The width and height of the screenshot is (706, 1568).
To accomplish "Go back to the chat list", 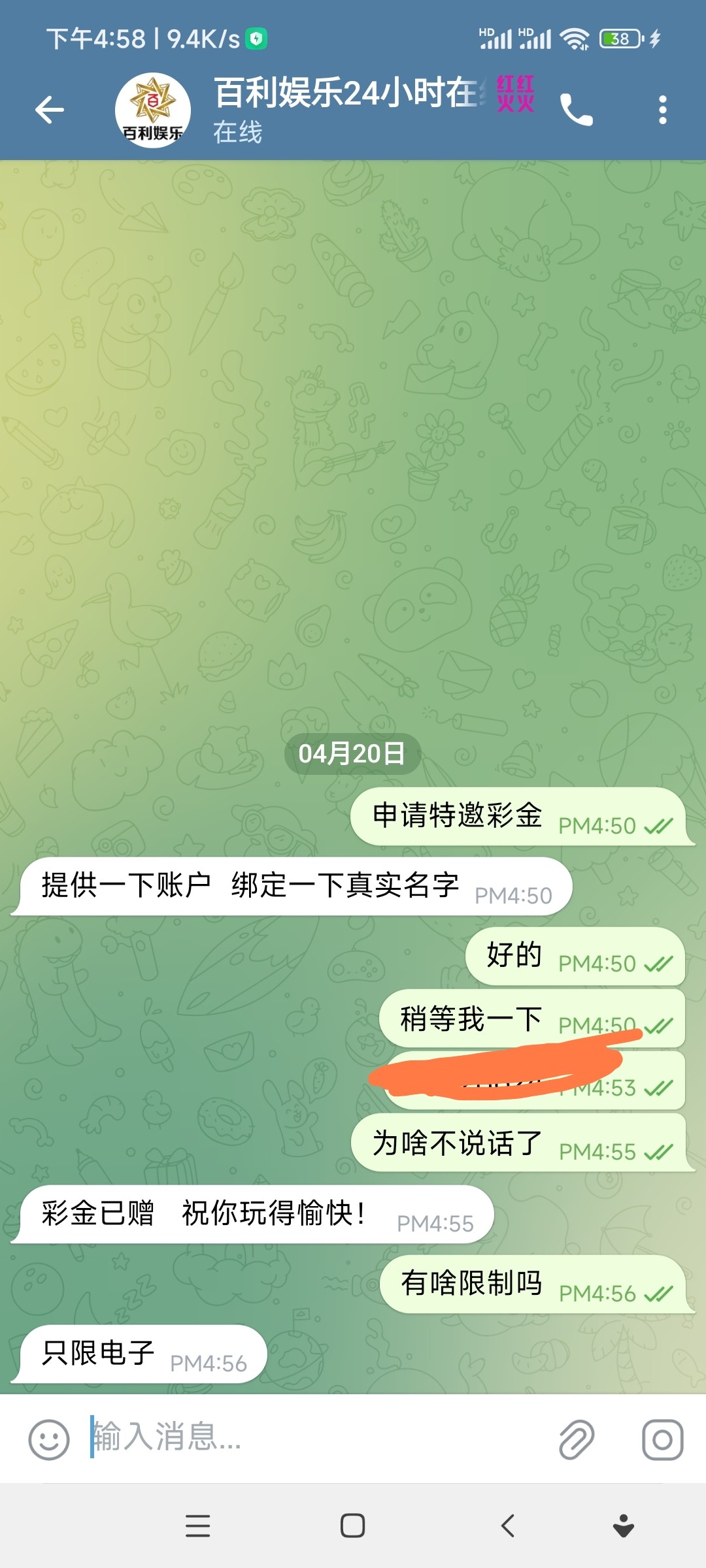I will [50, 109].
